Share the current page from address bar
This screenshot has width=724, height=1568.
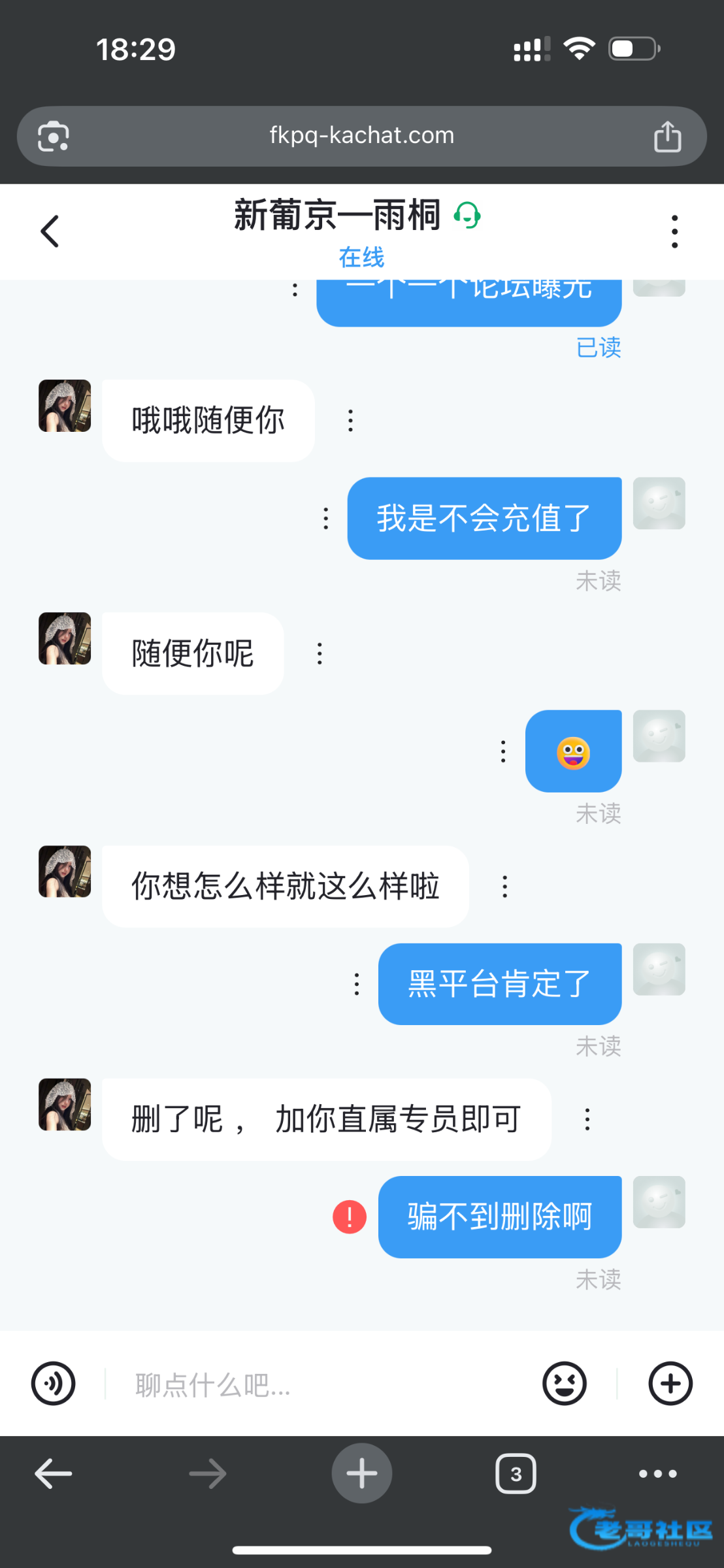coord(667,137)
